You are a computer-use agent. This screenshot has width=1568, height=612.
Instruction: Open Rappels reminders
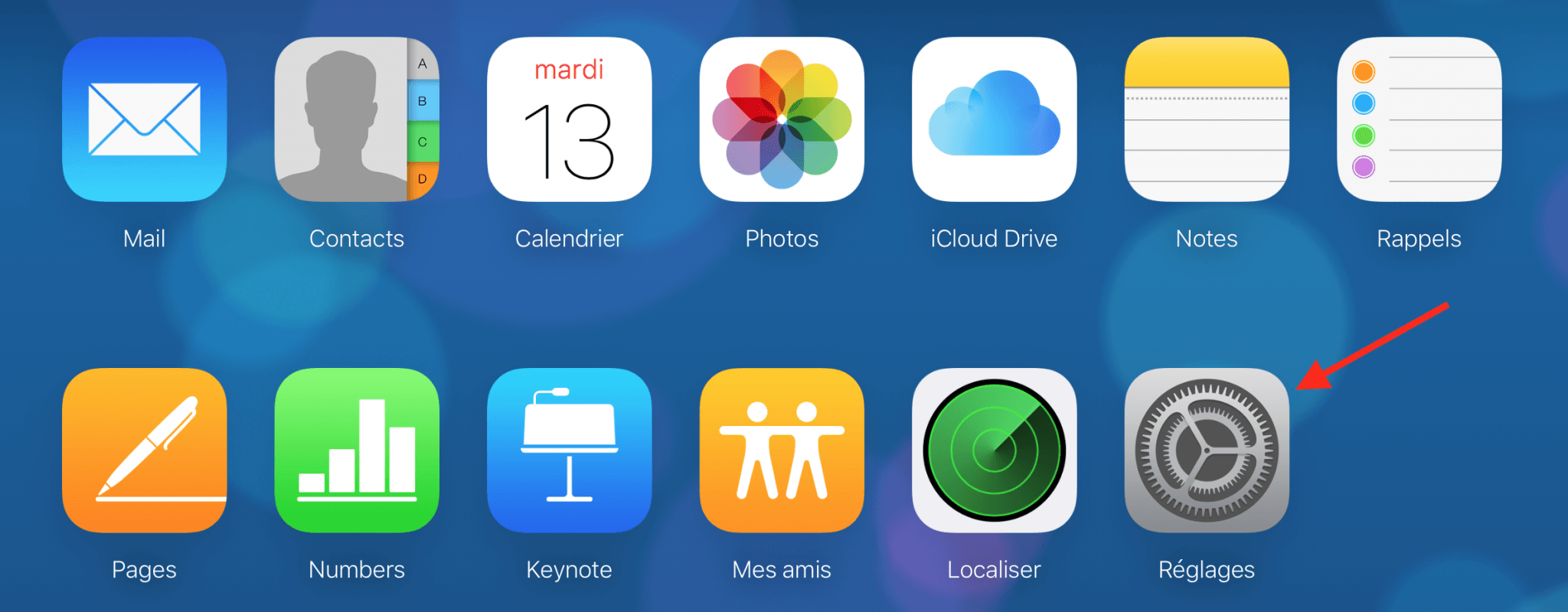coord(1419,120)
